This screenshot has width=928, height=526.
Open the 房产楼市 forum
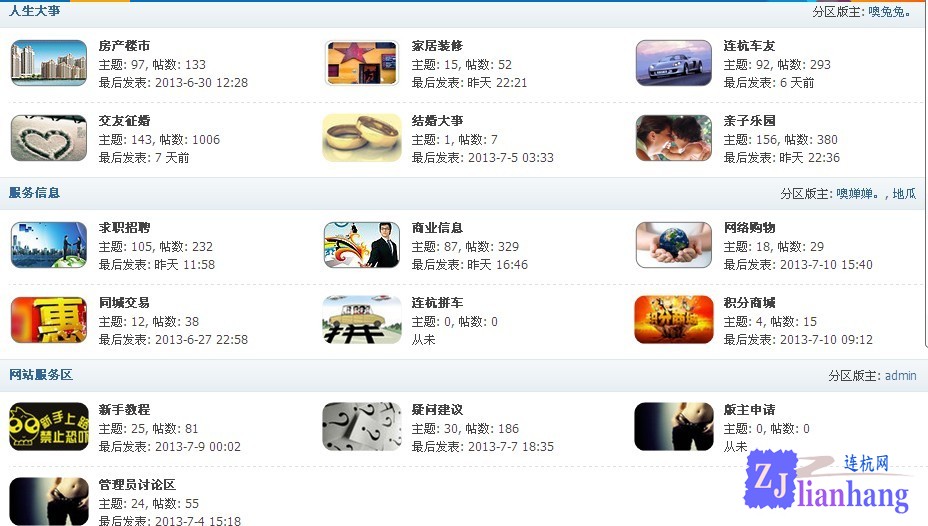tap(124, 46)
